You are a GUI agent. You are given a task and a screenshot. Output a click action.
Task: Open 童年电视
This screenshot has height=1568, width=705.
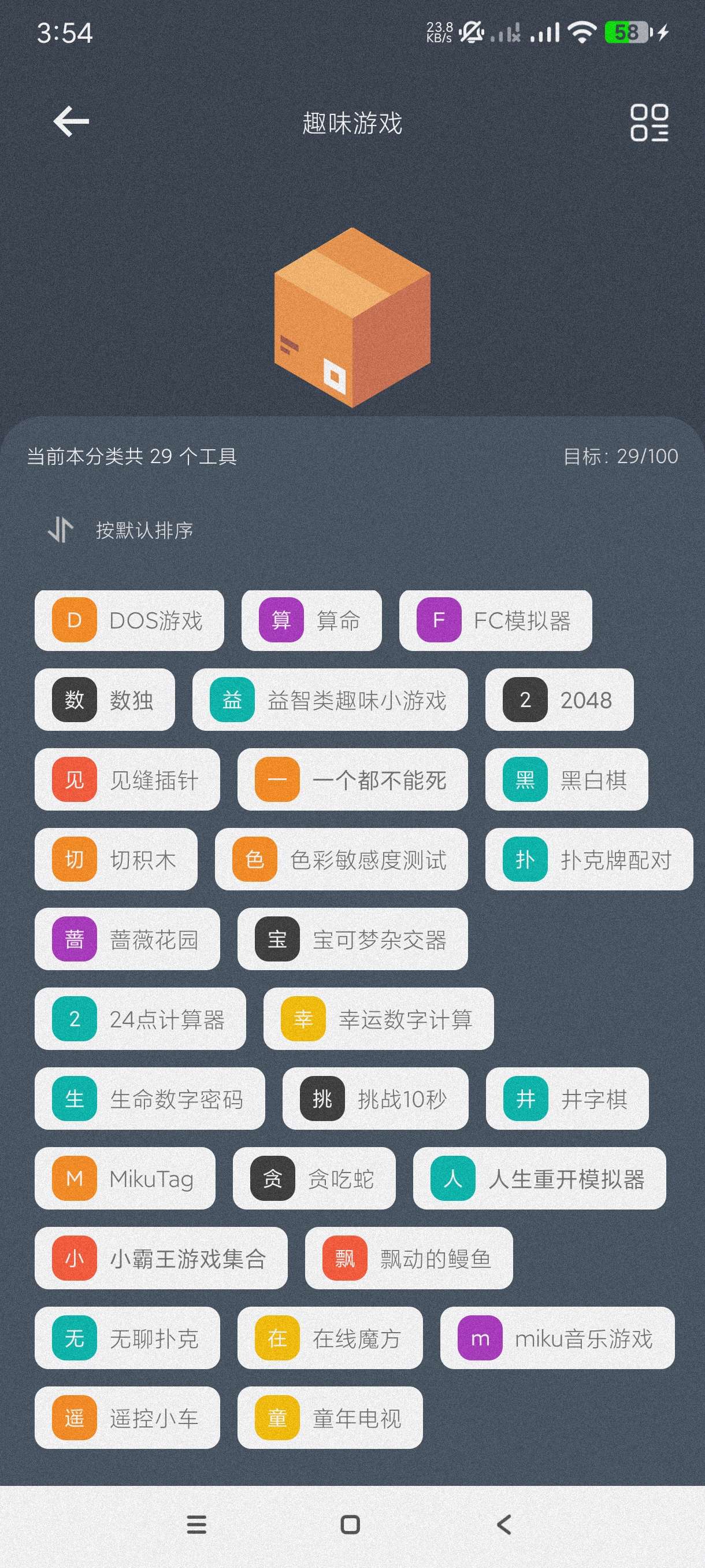tap(330, 1418)
